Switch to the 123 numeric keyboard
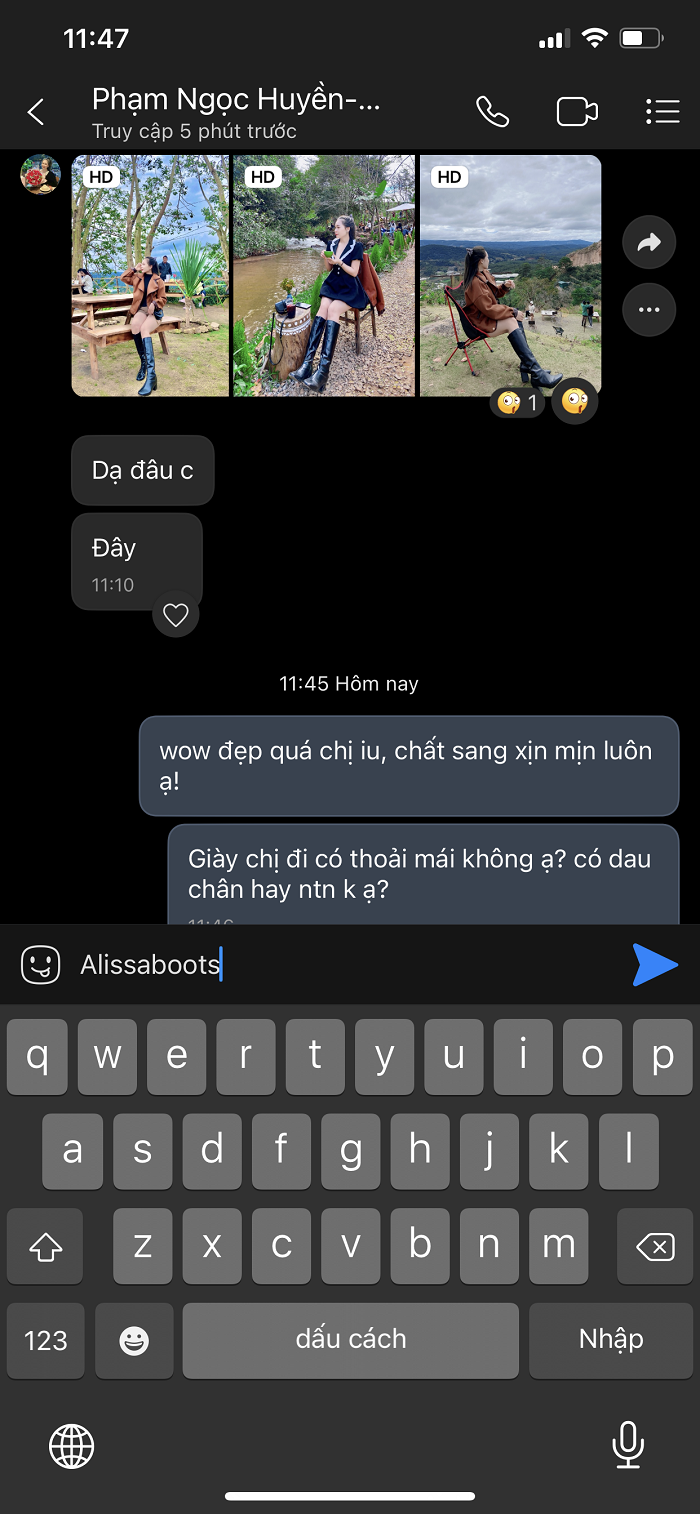Viewport: 700px width, 1514px height. click(x=45, y=1340)
